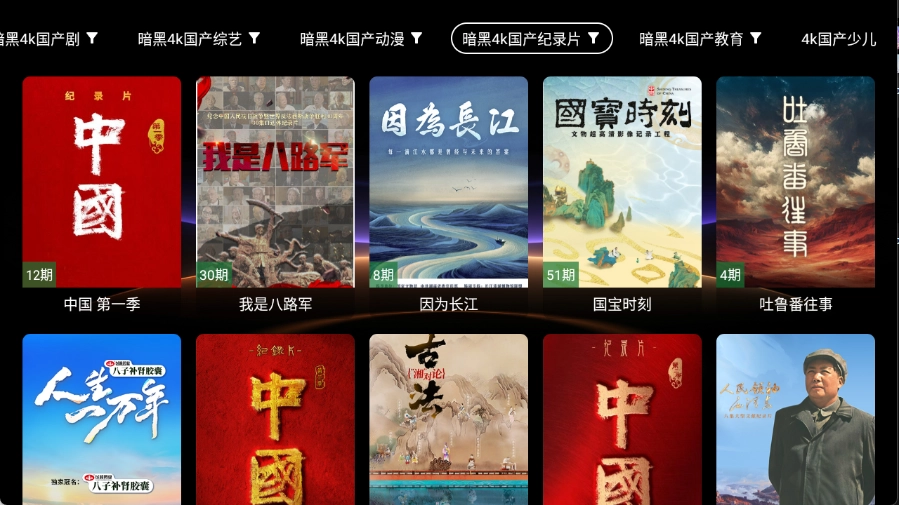Open the 人生一万年 poster
The width and height of the screenshot is (899, 505).
pos(102,420)
